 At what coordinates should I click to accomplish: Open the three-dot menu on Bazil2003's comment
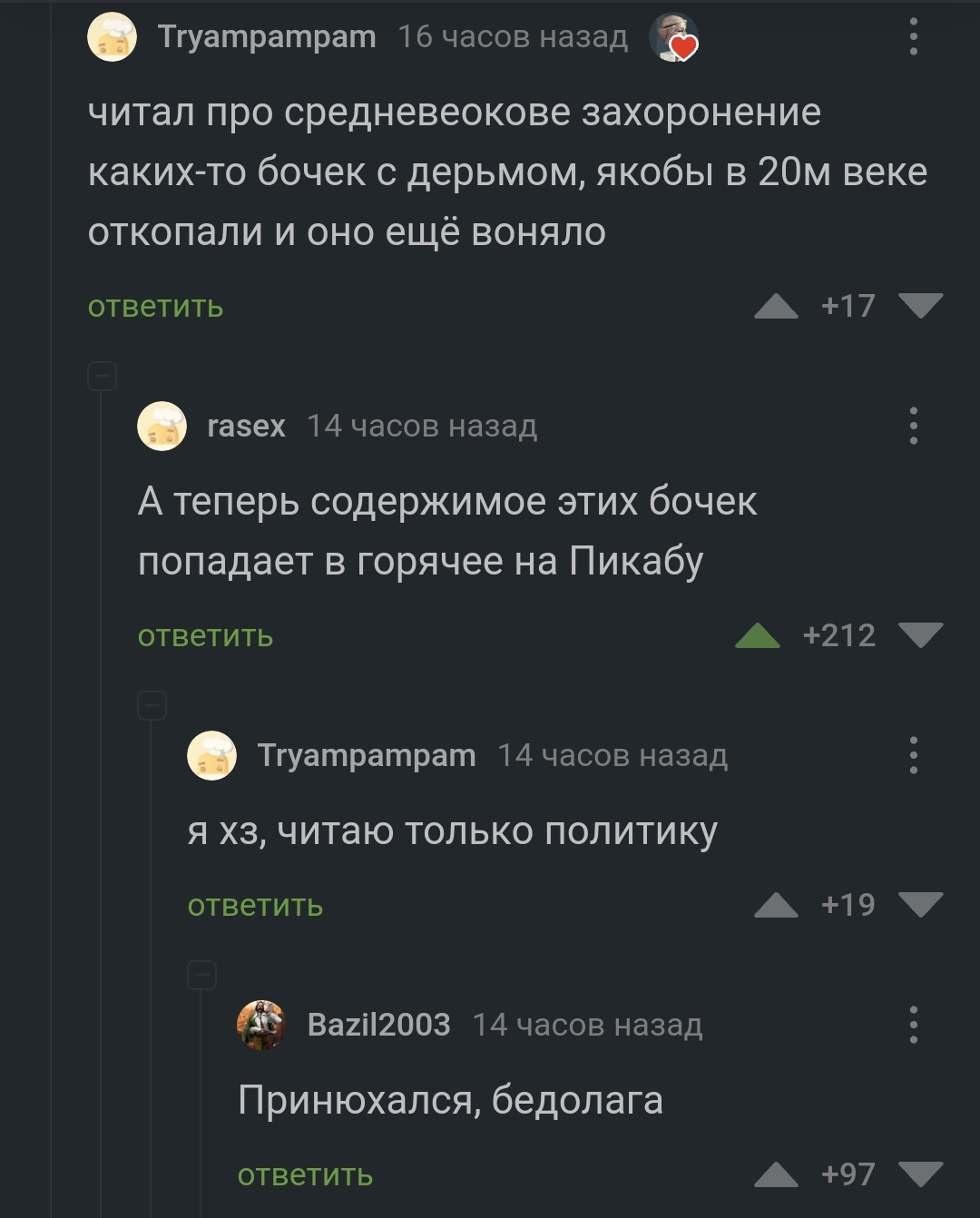coord(913,1025)
